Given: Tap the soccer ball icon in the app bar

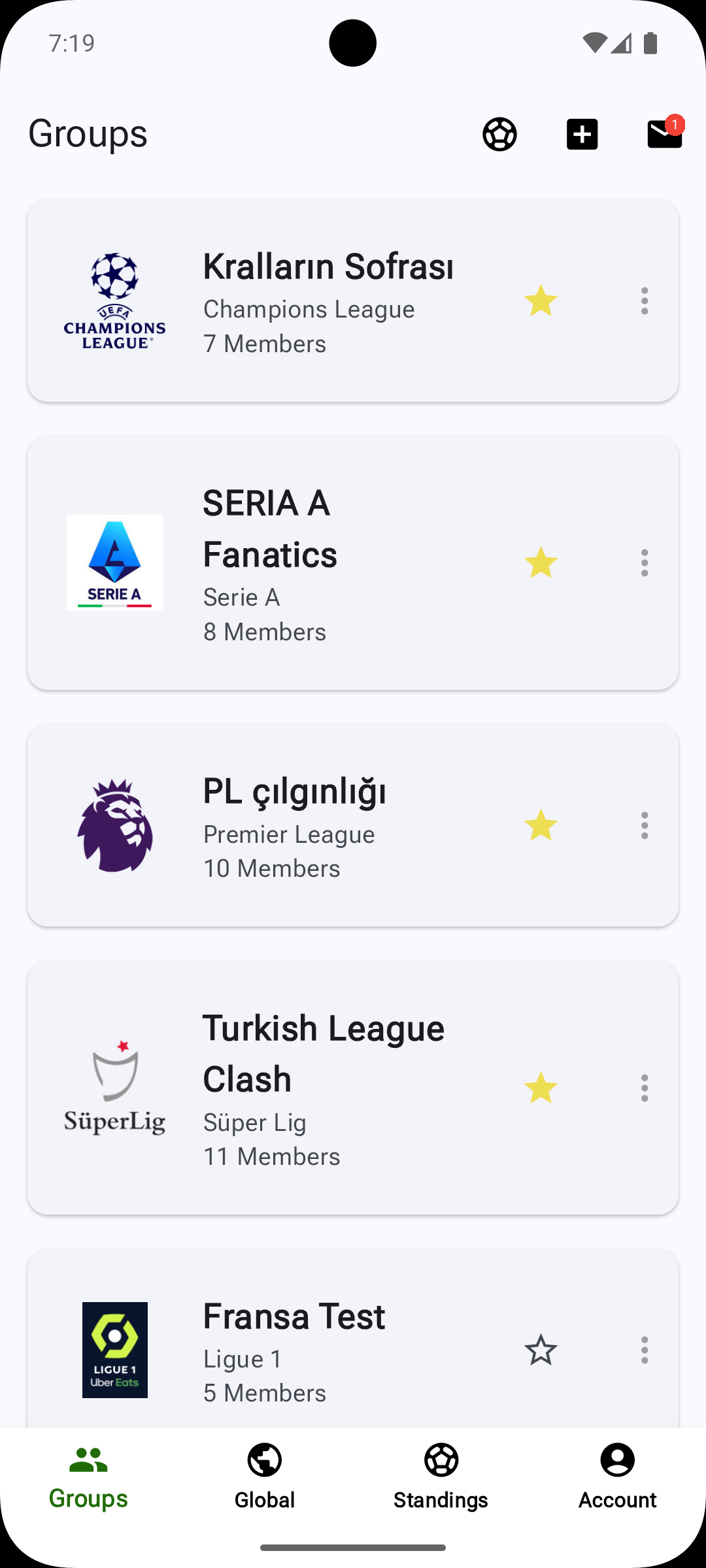Looking at the screenshot, I should point(499,134).
